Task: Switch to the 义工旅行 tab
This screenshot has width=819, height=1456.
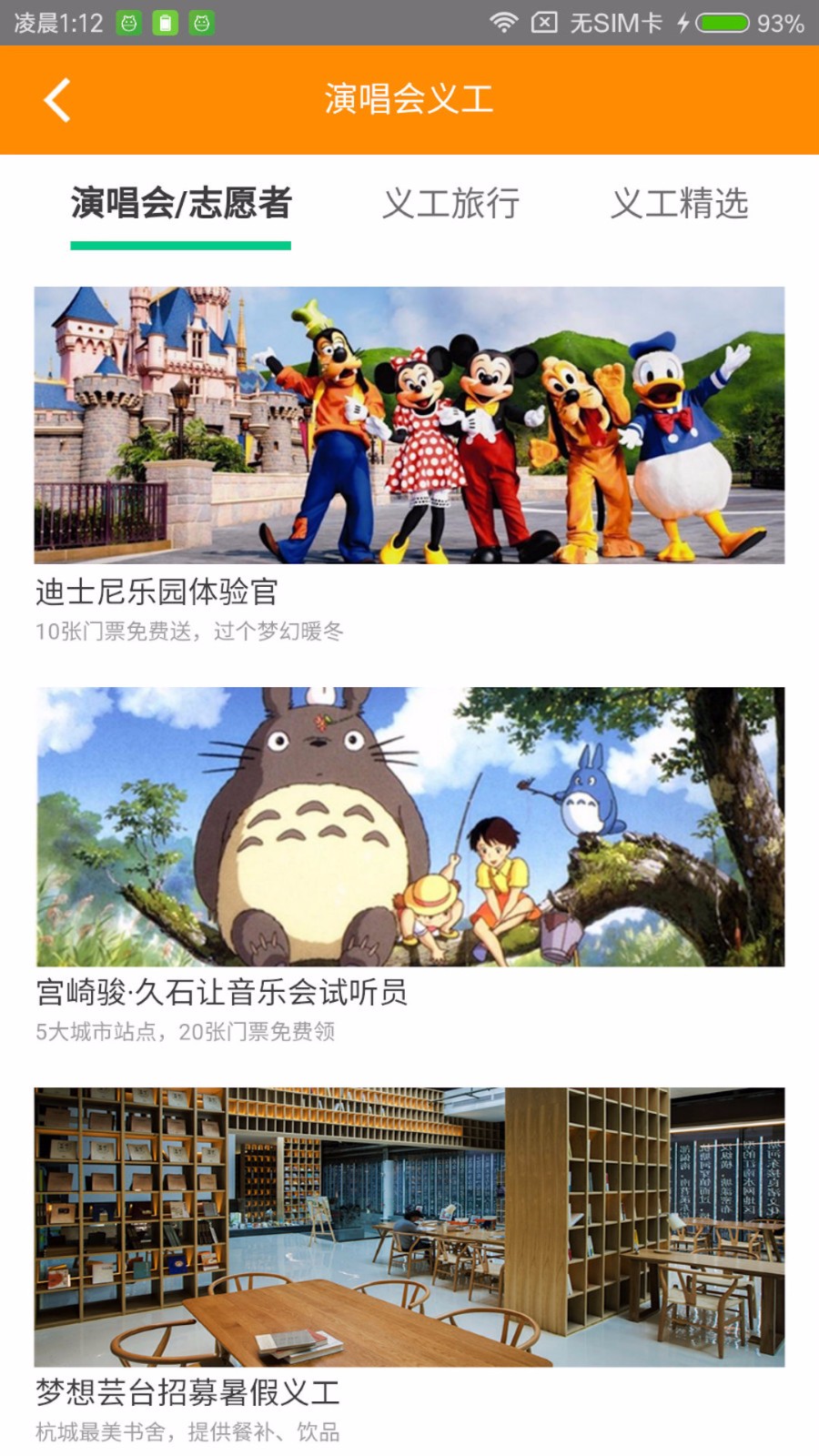Action: [x=450, y=204]
